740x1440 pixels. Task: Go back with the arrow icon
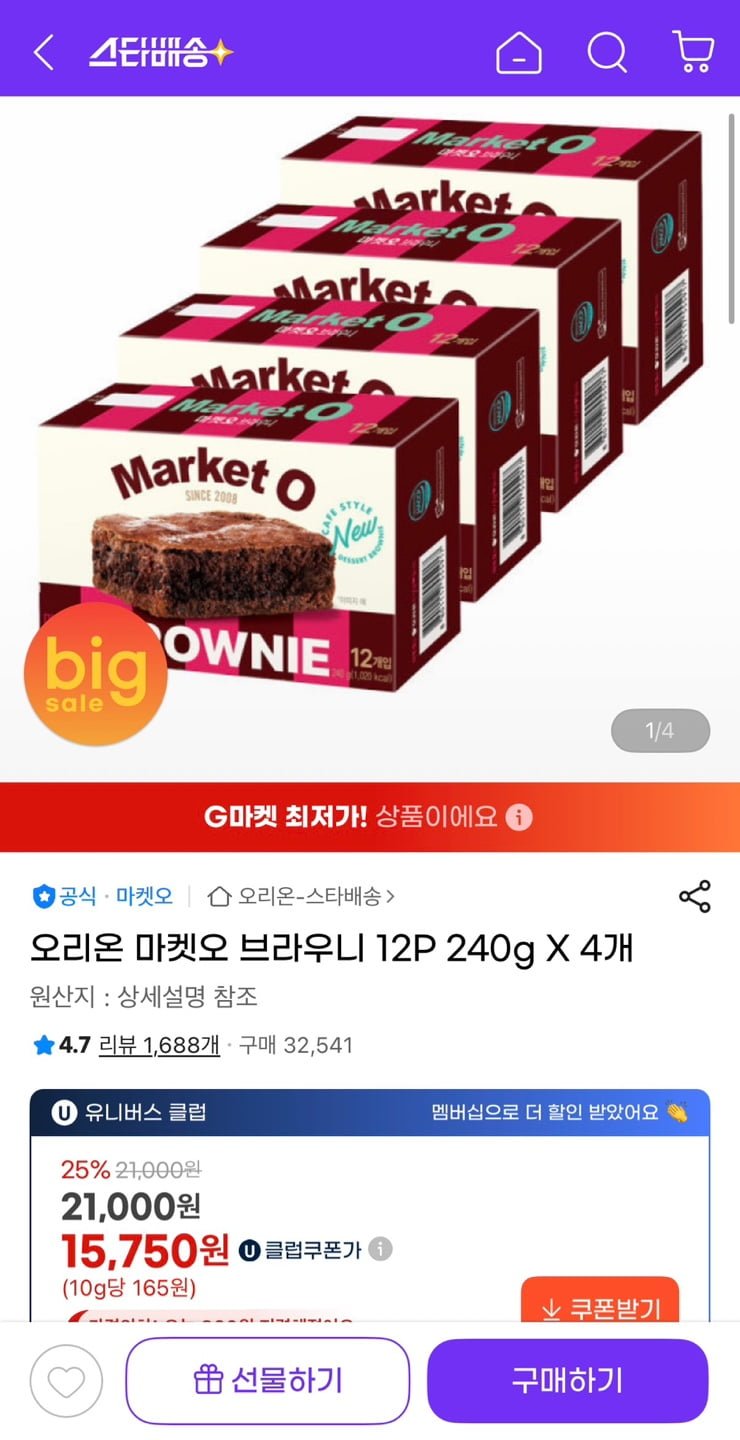click(43, 52)
